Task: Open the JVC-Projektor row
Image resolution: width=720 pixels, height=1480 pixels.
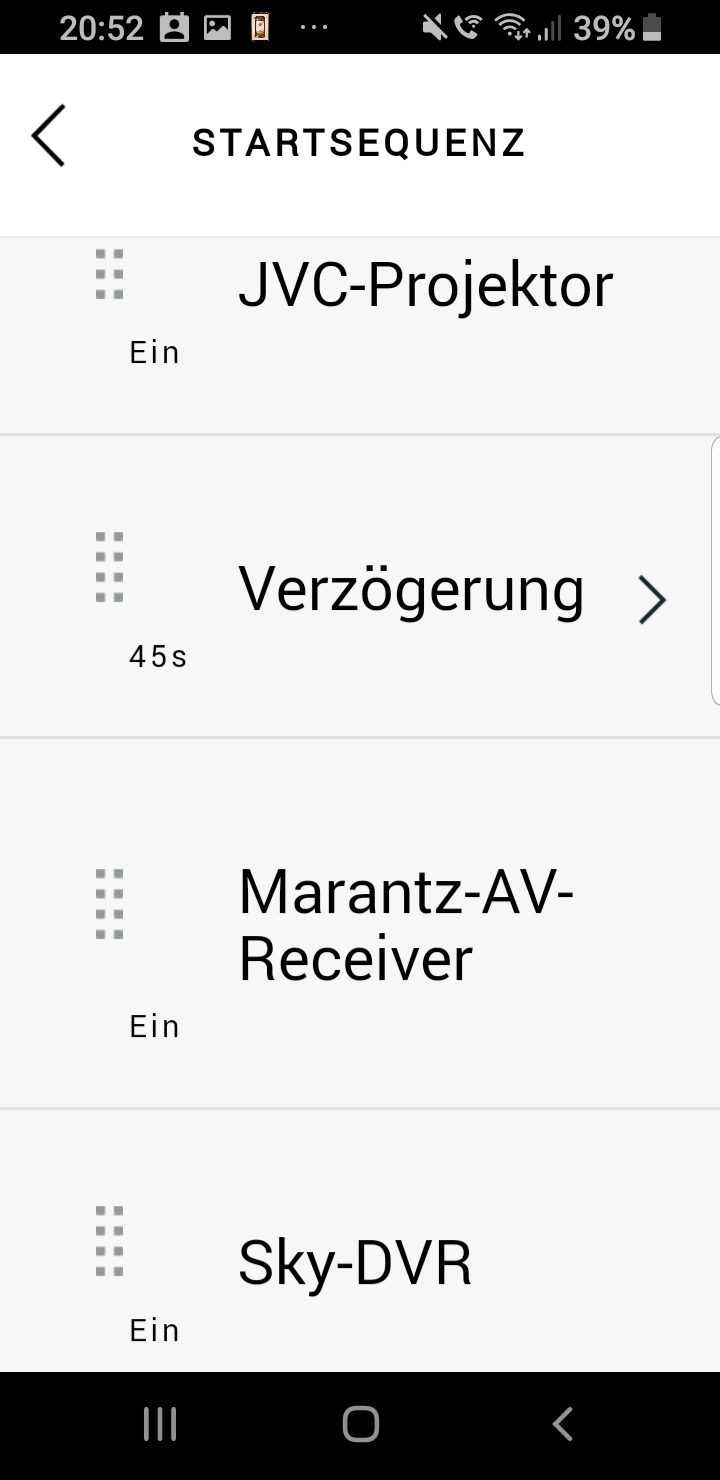Action: [425, 287]
